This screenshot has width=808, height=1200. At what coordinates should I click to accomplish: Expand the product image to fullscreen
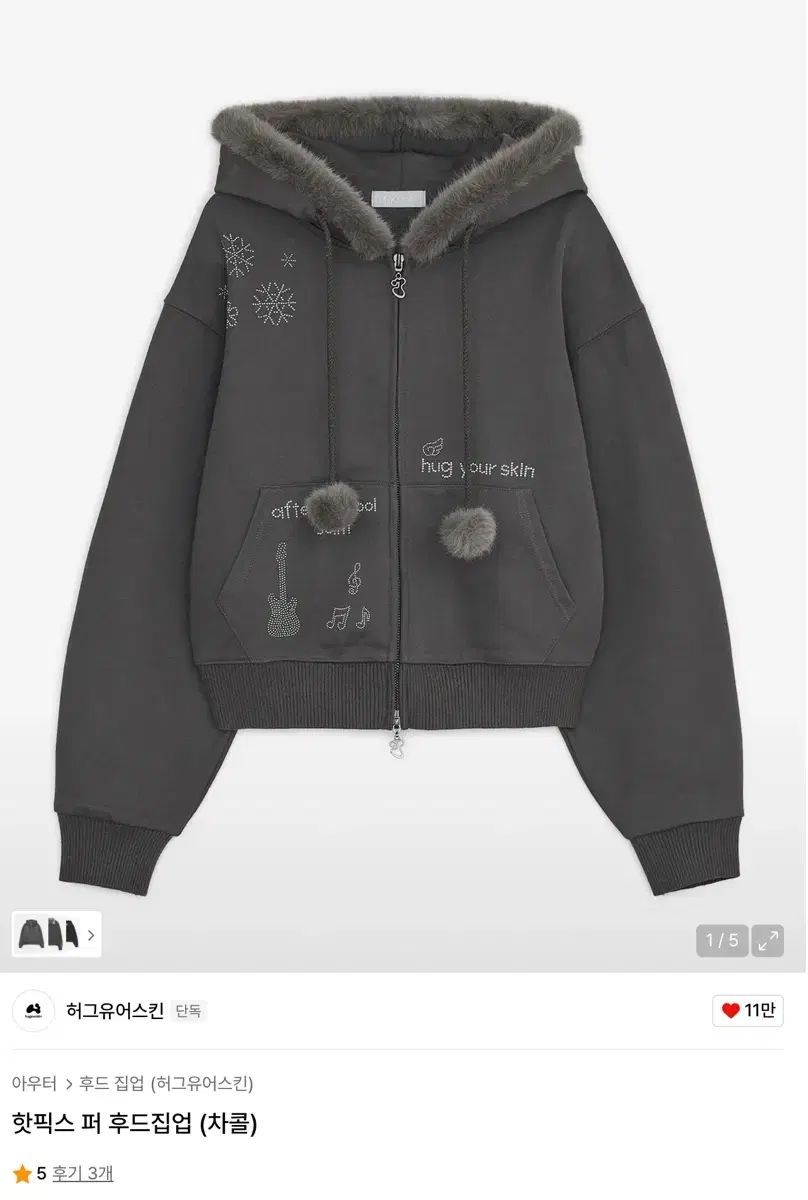point(768,940)
